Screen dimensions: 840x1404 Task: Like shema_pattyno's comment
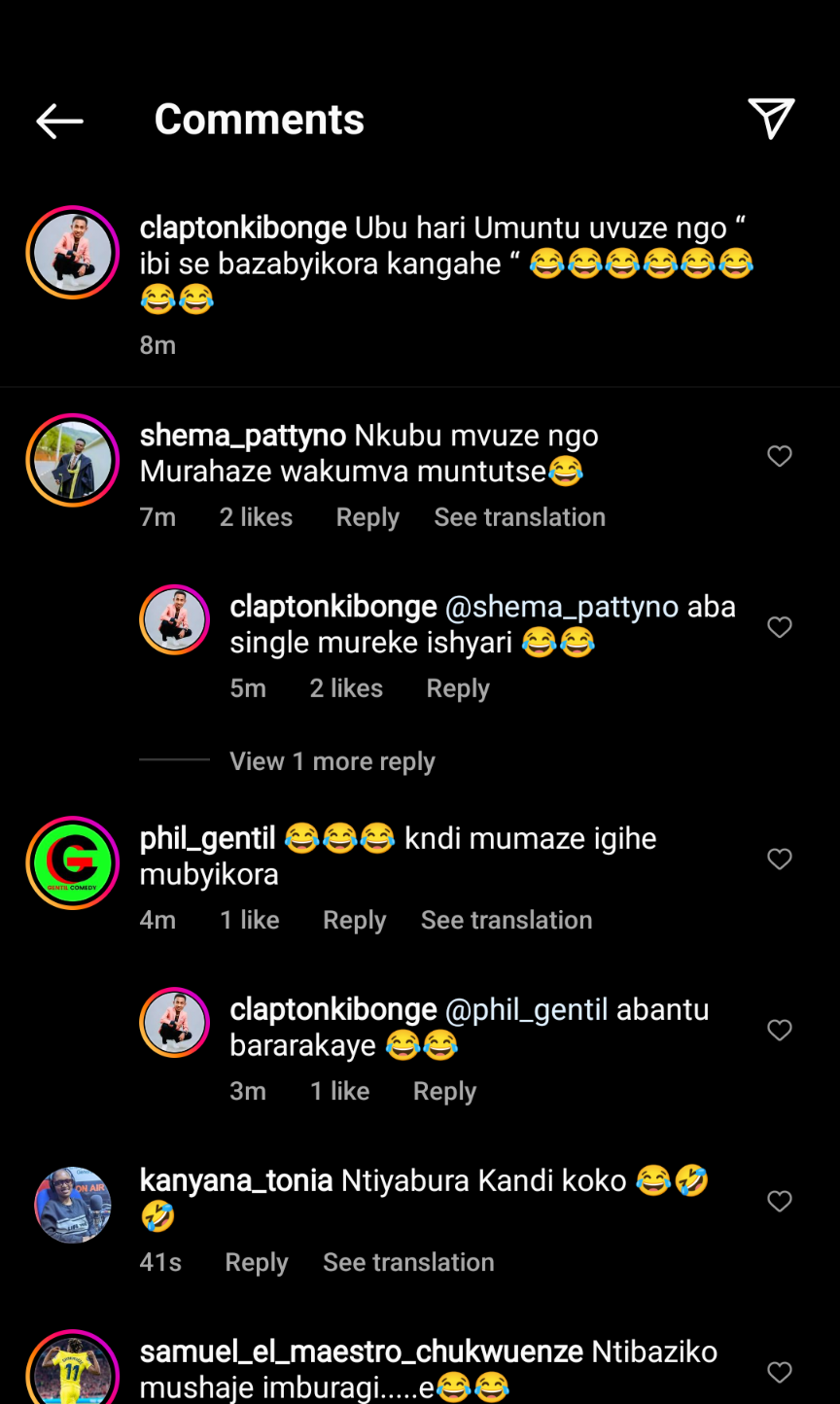(780, 456)
